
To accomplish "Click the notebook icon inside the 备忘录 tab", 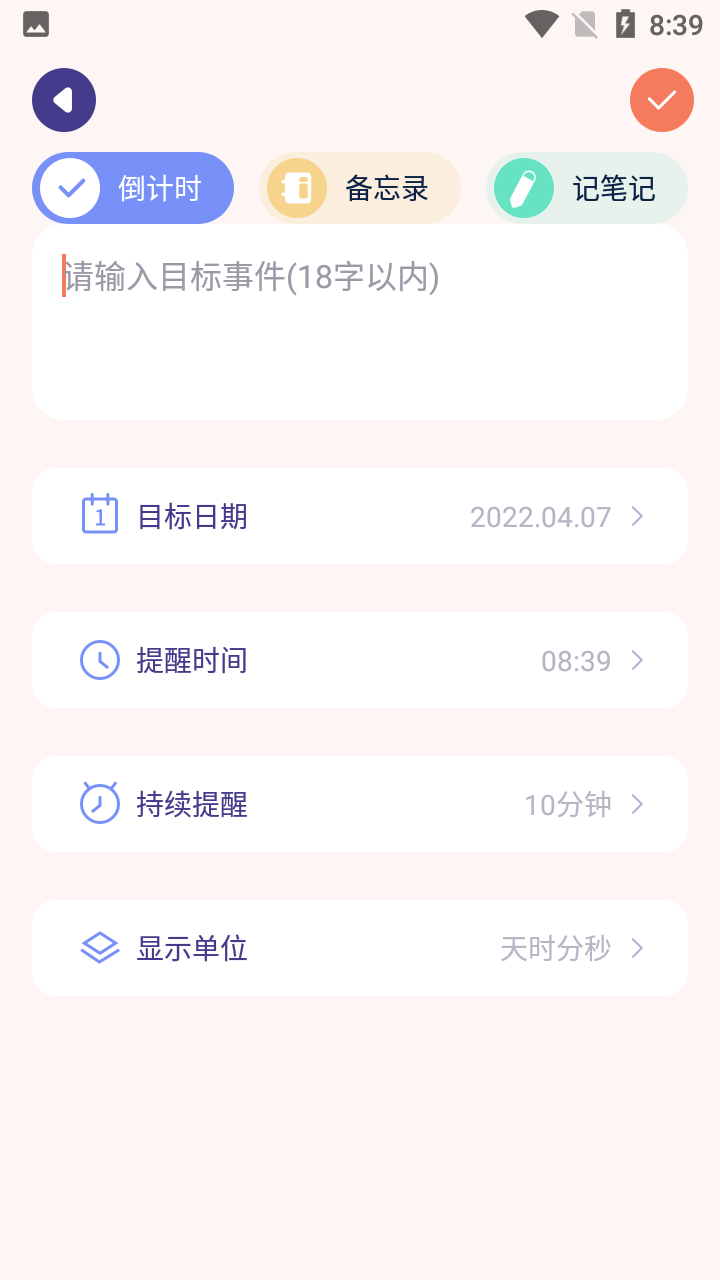I will click(x=296, y=188).
